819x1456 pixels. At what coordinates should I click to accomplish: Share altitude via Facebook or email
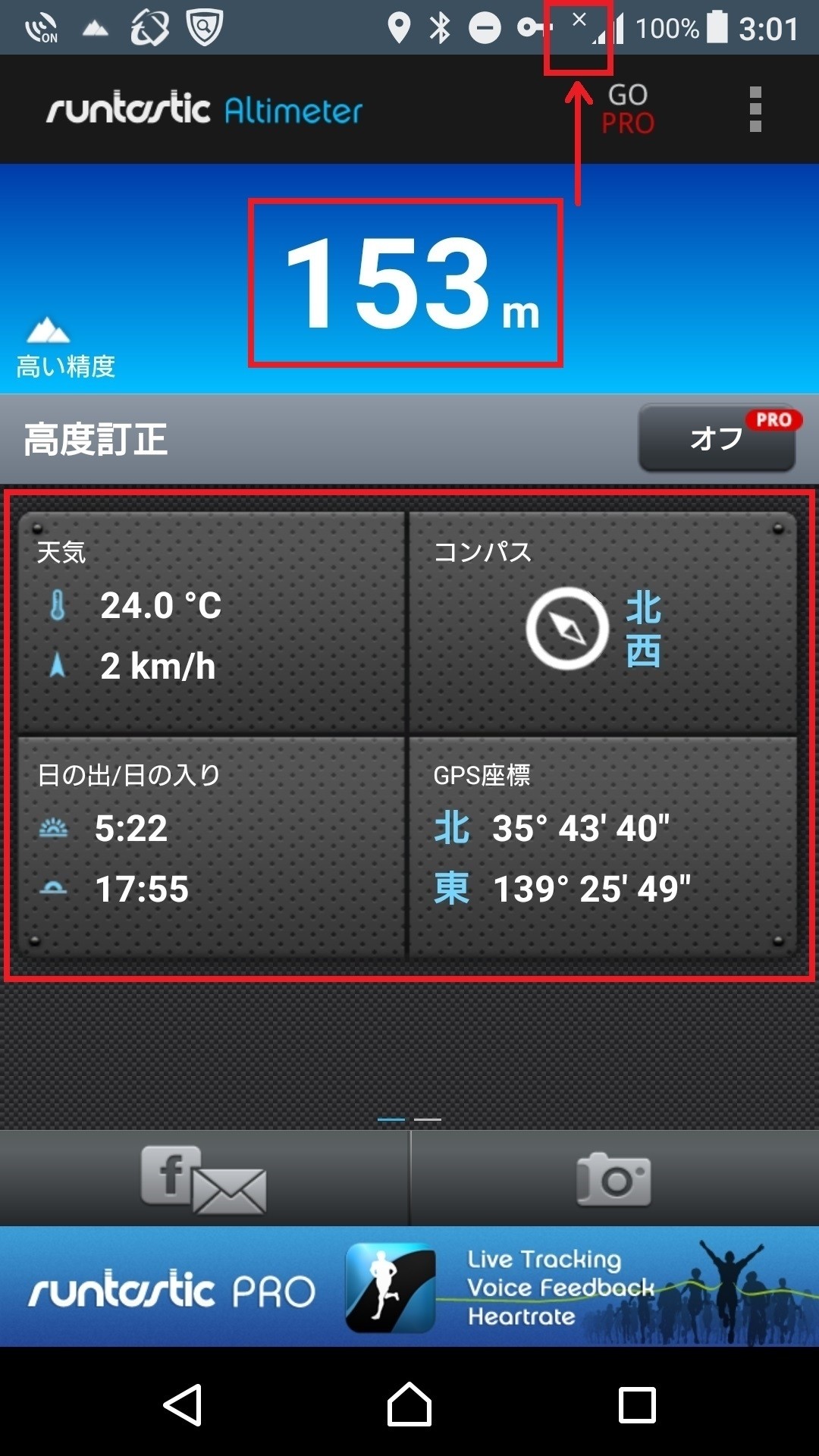click(203, 1178)
